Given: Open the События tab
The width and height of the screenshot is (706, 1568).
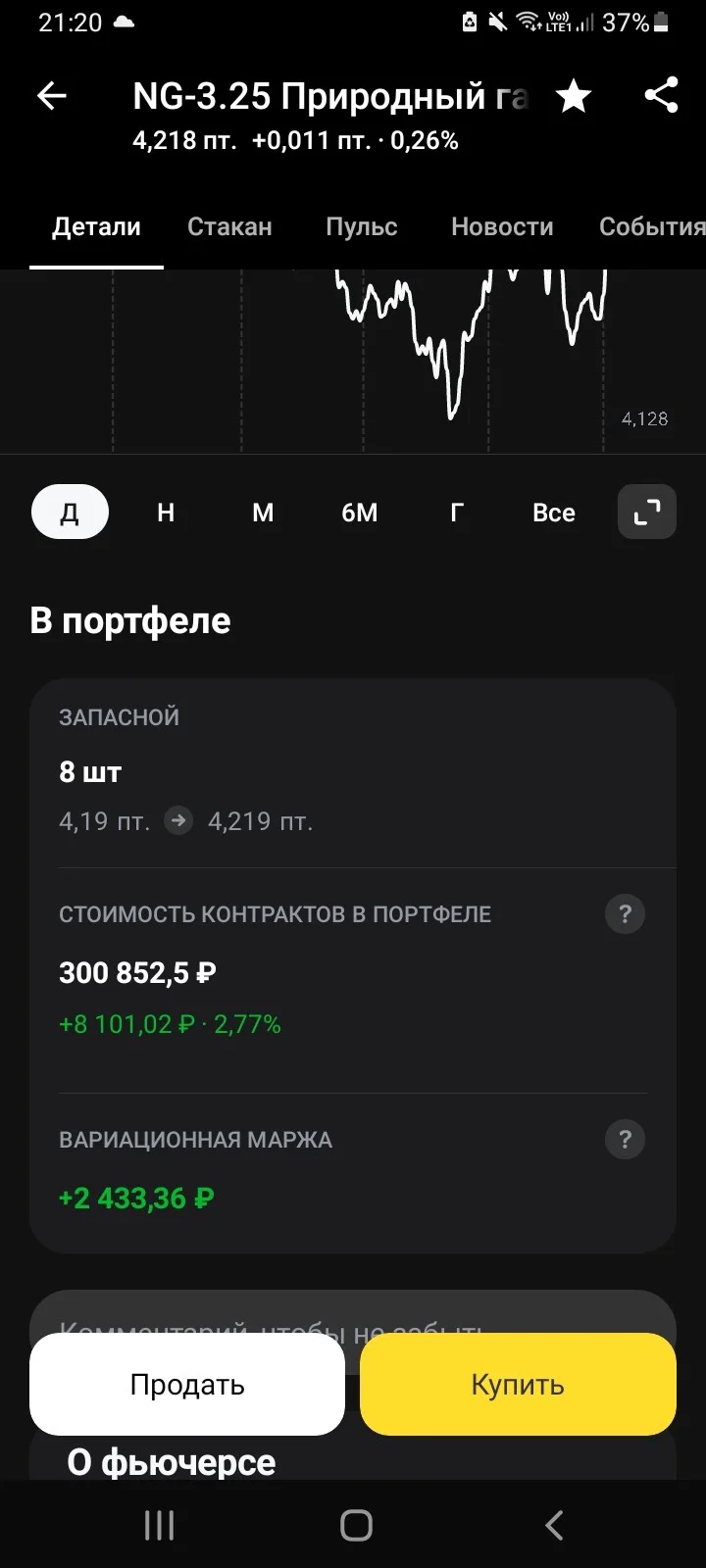Looking at the screenshot, I should coord(652,226).
